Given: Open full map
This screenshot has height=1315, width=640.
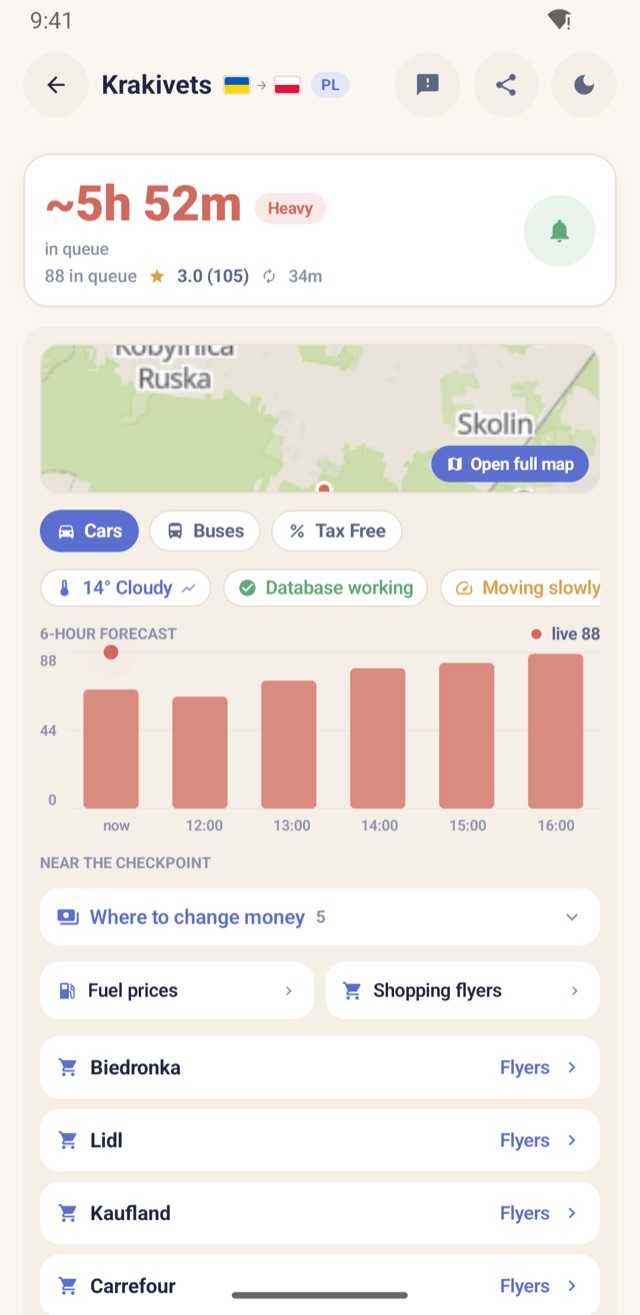Looking at the screenshot, I should [x=510, y=464].
